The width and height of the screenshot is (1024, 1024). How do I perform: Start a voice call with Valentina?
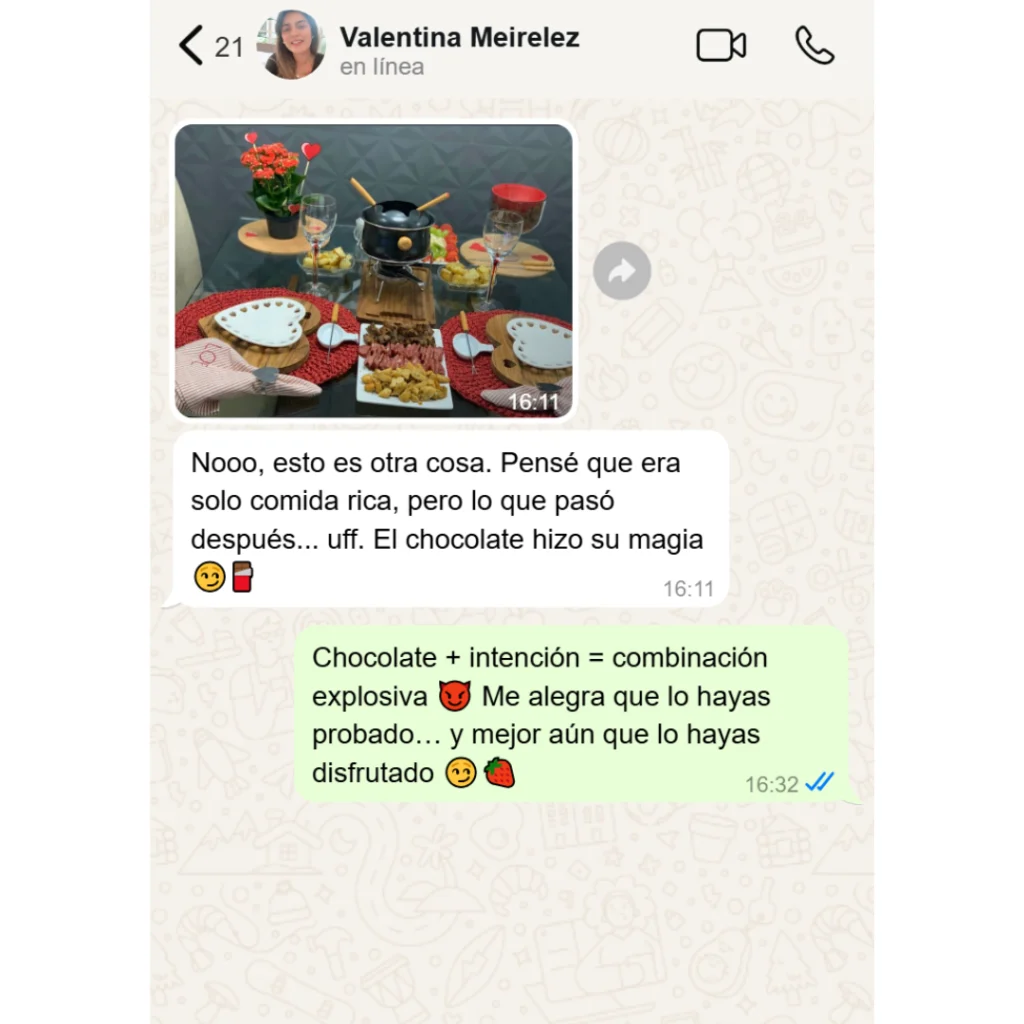[x=814, y=46]
